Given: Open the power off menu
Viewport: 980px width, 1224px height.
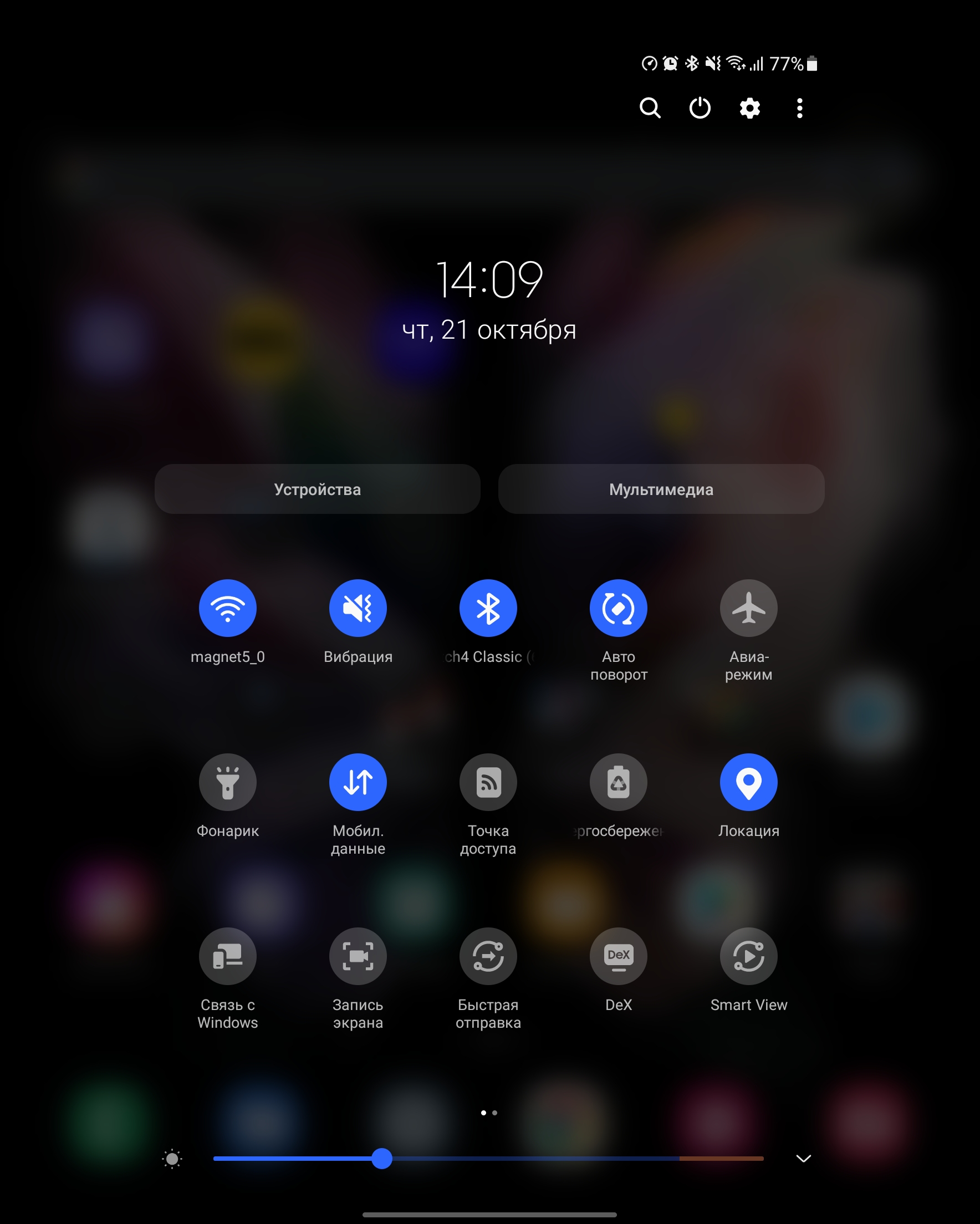Looking at the screenshot, I should pos(700,108).
